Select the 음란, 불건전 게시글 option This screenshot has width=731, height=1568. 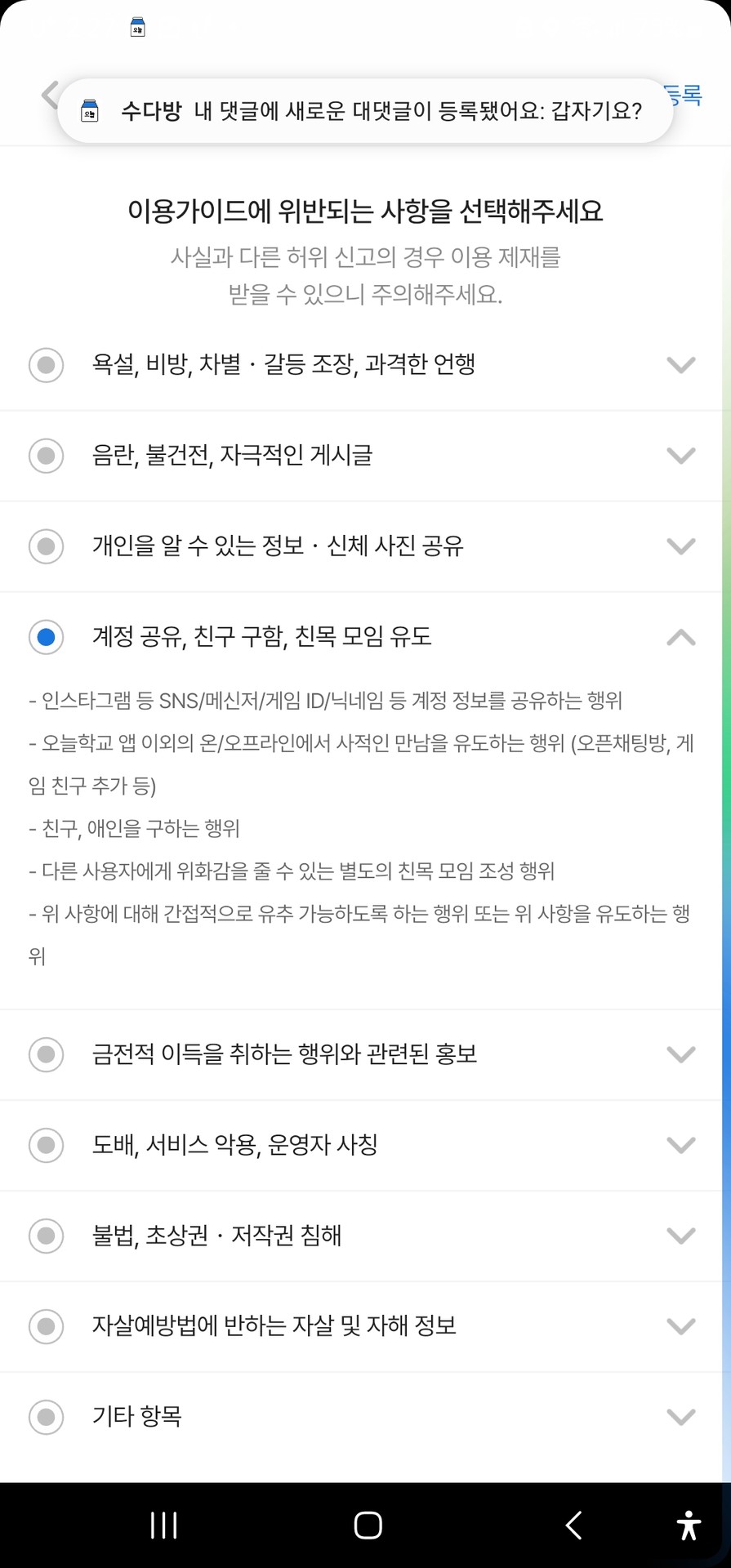coord(46,457)
